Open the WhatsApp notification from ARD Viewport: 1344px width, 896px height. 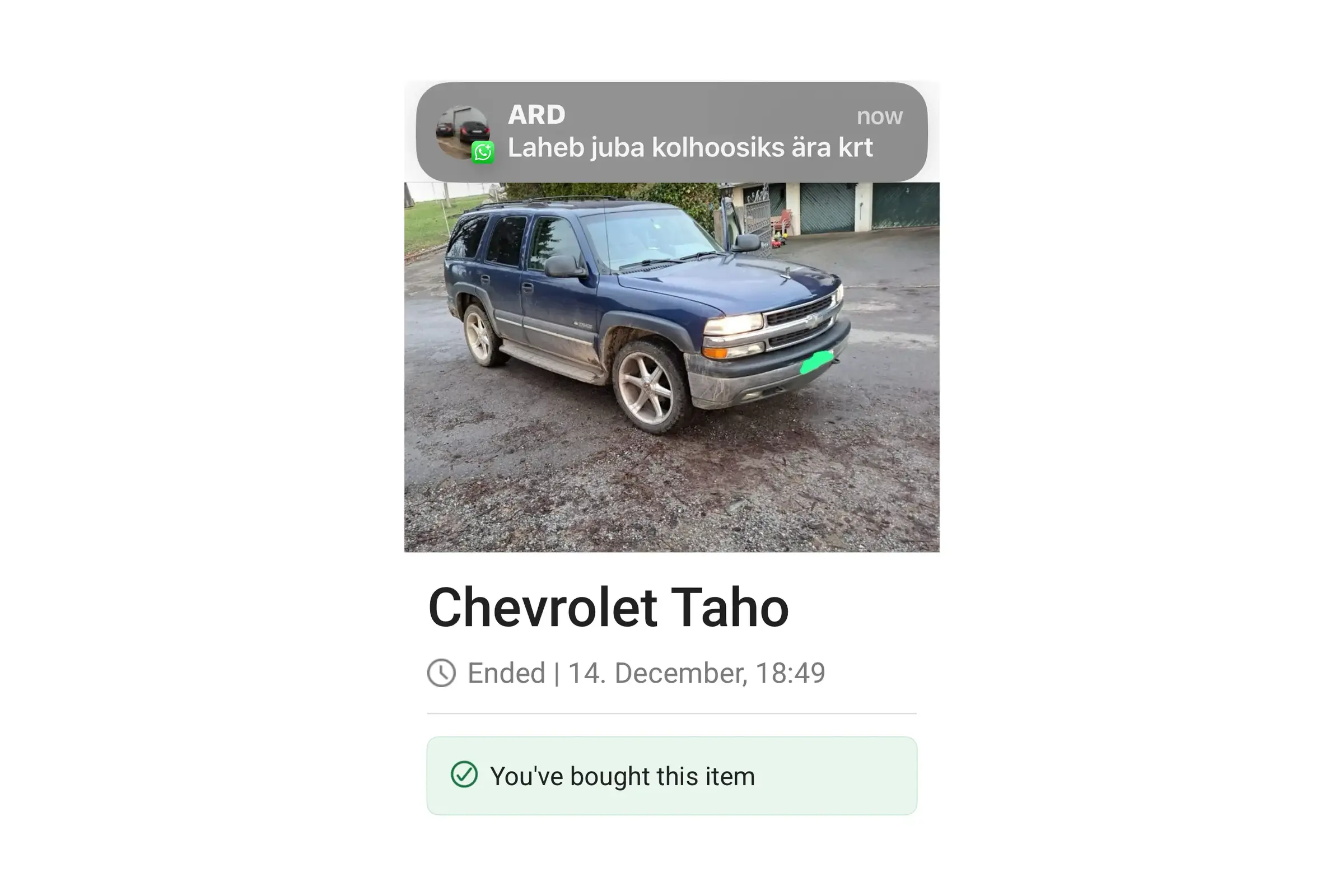671,132
